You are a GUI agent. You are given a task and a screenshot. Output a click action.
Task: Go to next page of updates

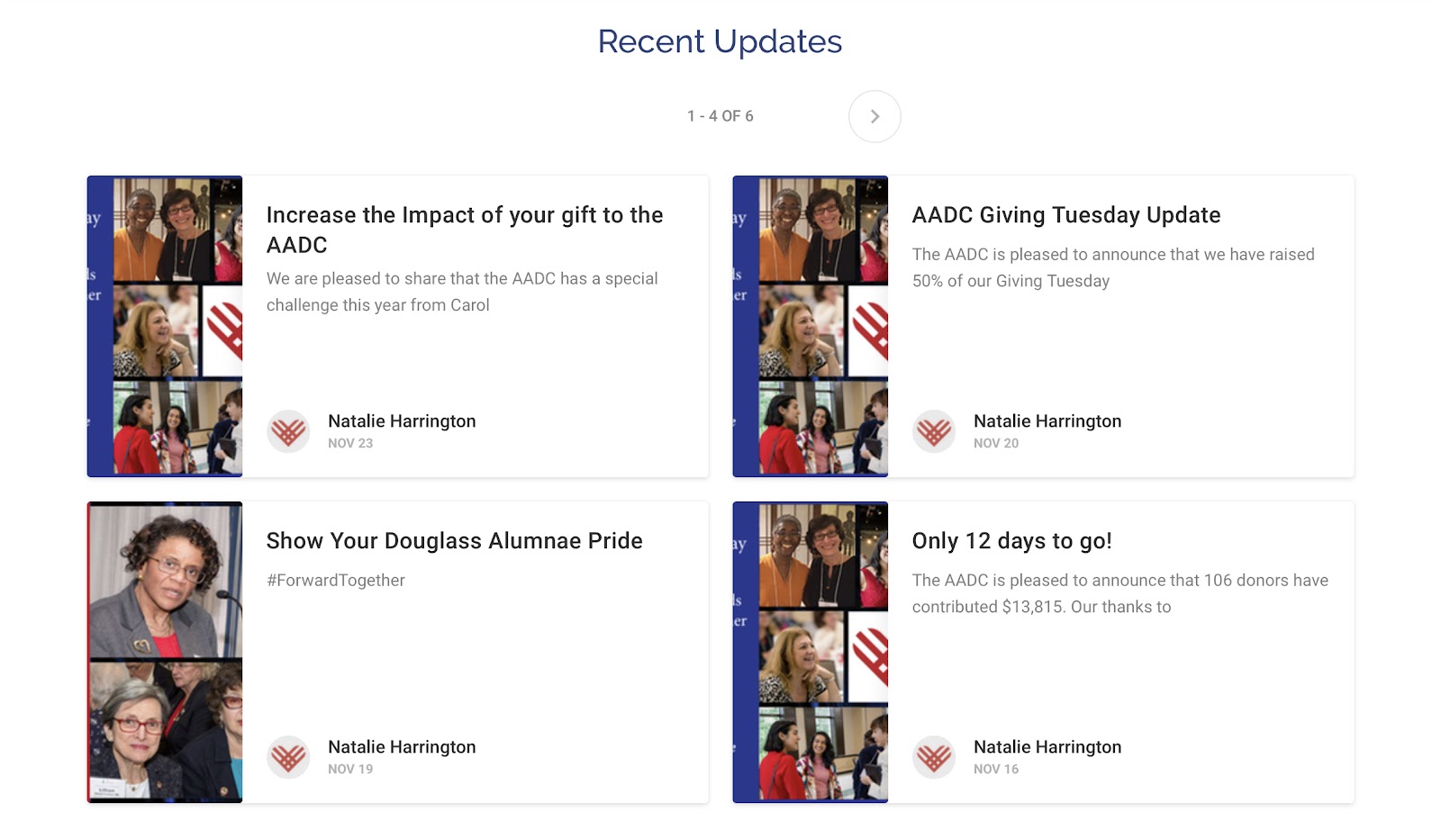coord(874,116)
